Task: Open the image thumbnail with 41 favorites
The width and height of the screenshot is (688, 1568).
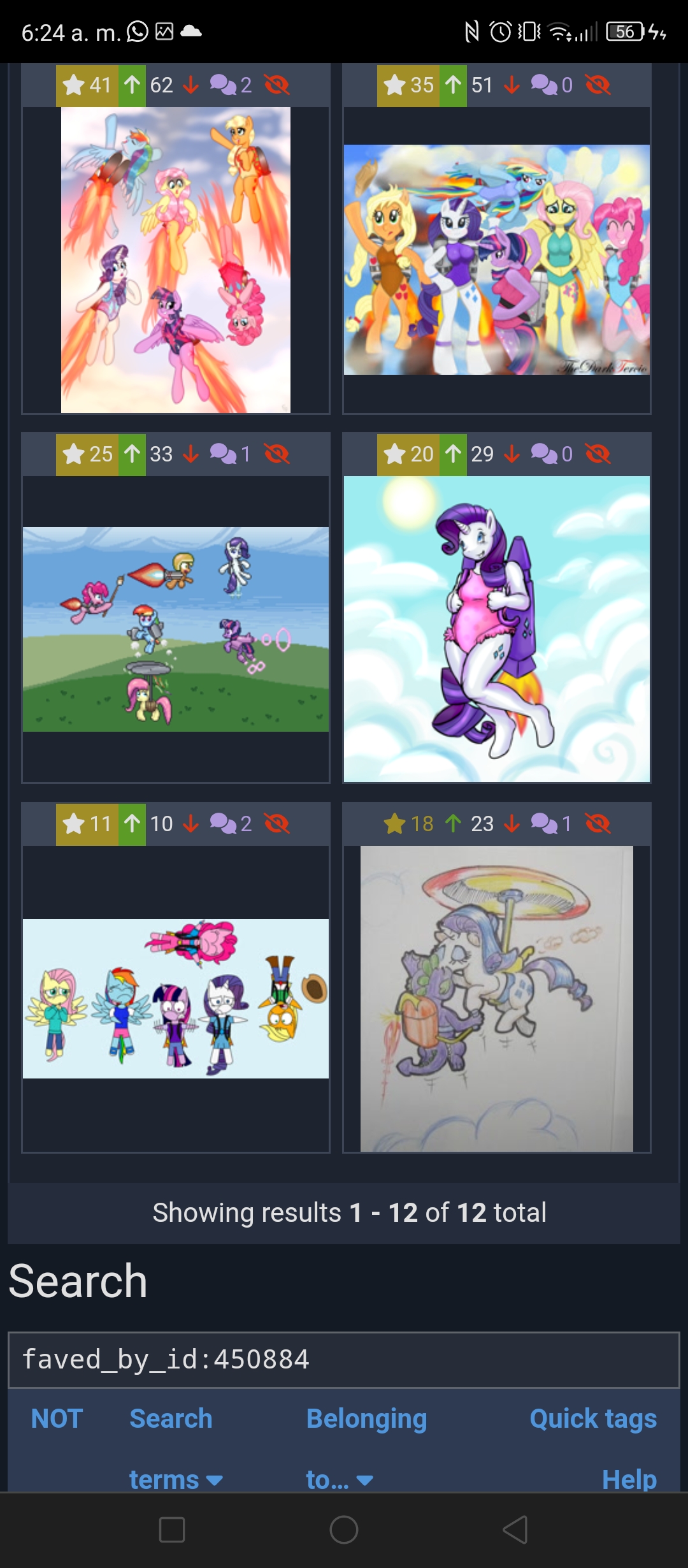Action: [x=176, y=260]
